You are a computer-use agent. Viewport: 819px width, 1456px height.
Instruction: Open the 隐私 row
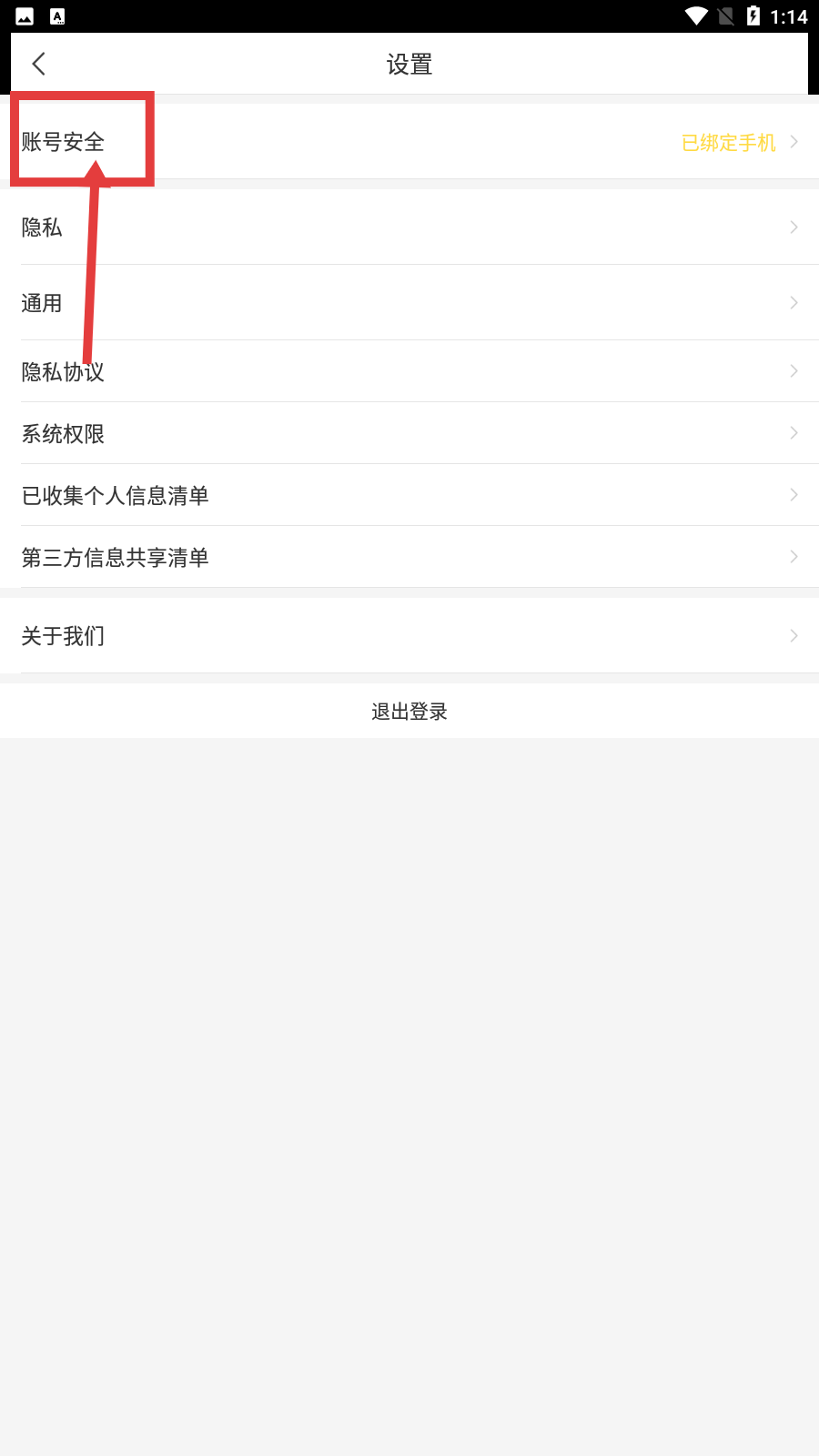coord(409,227)
